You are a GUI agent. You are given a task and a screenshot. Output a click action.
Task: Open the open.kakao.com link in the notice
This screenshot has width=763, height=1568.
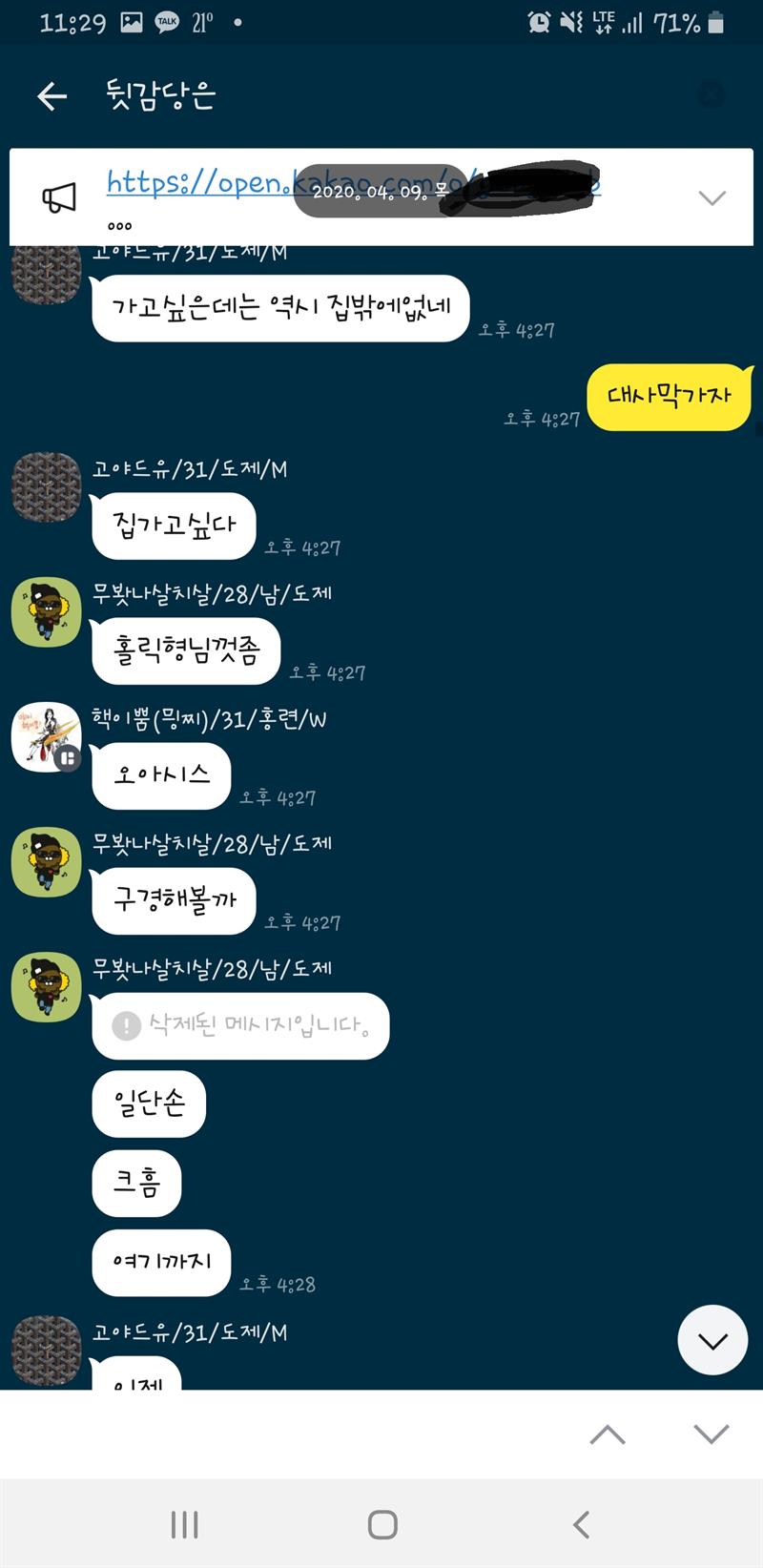click(x=200, y=181)
